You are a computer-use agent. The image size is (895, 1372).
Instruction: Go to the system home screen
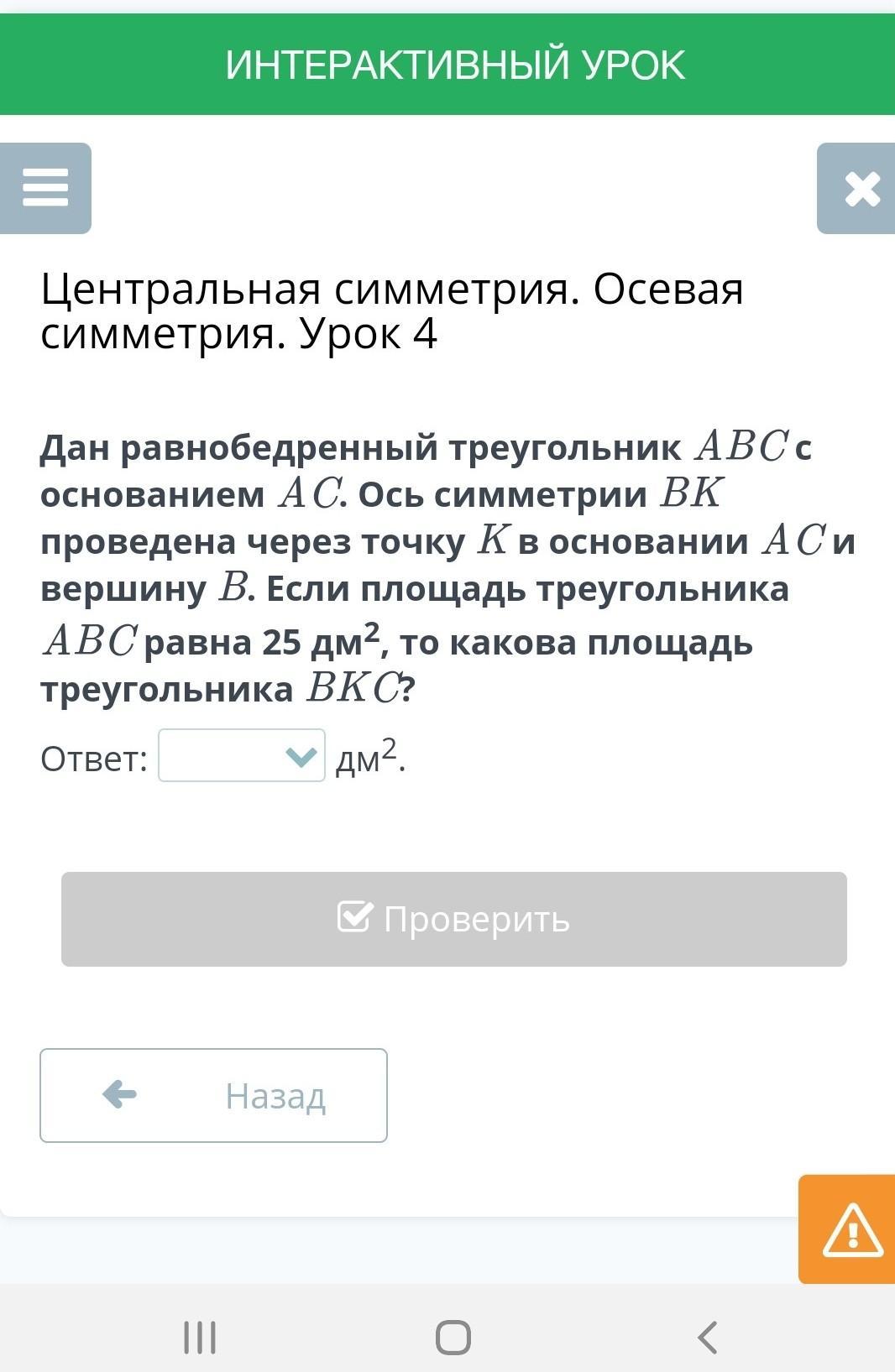[453, 1337]
